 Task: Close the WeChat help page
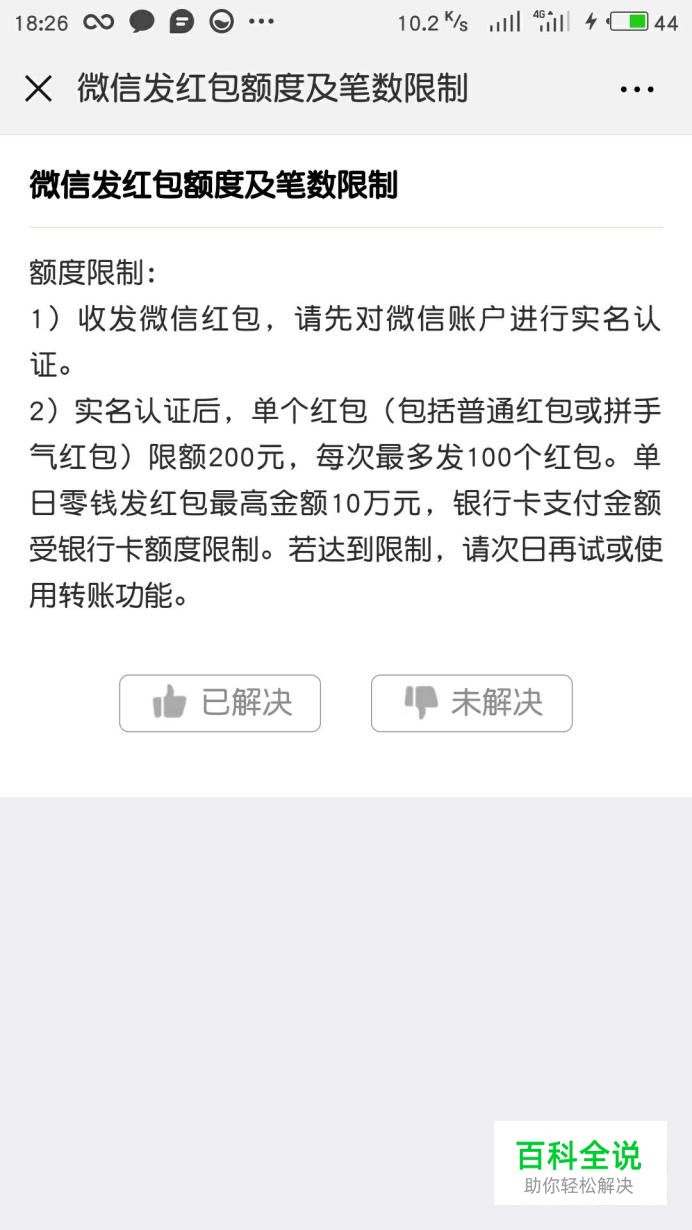click(38, 89)
